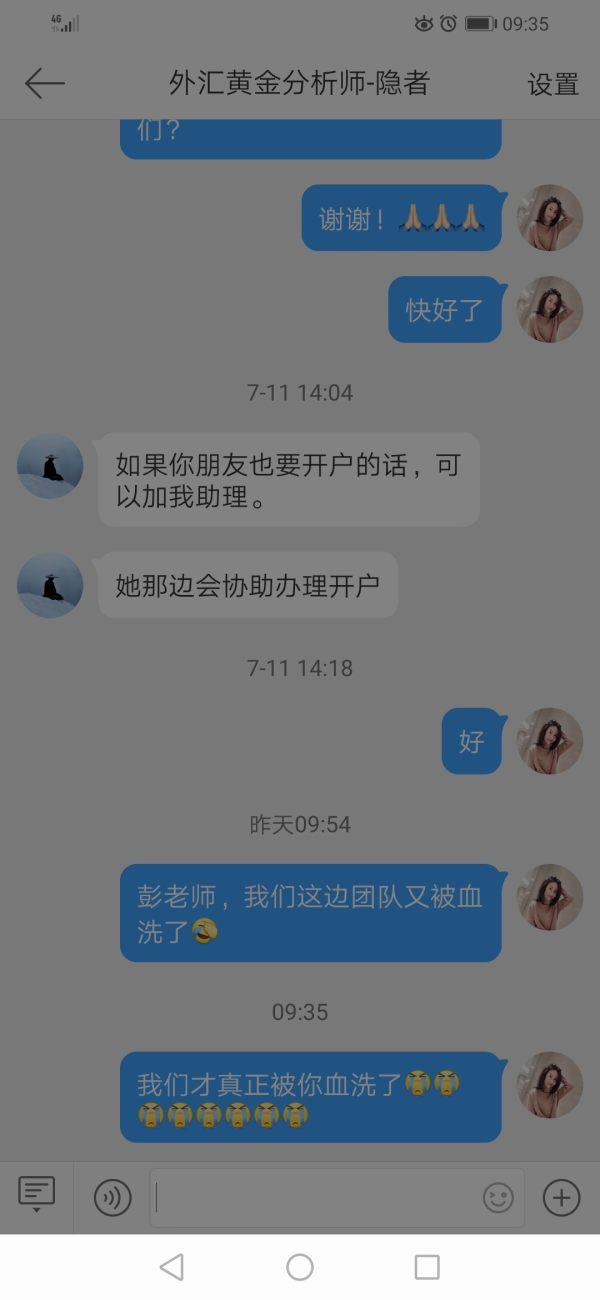Tap the system home button

pyautogui.click(x=300, y=1267)
